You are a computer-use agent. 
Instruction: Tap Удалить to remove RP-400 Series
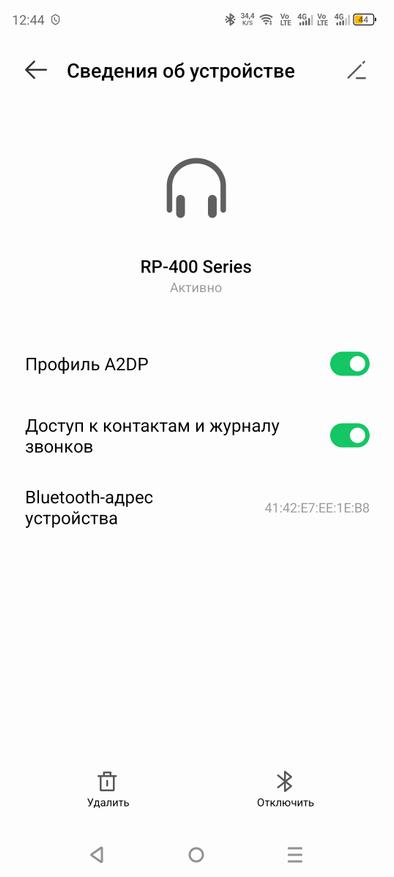[x=107, y=789]
